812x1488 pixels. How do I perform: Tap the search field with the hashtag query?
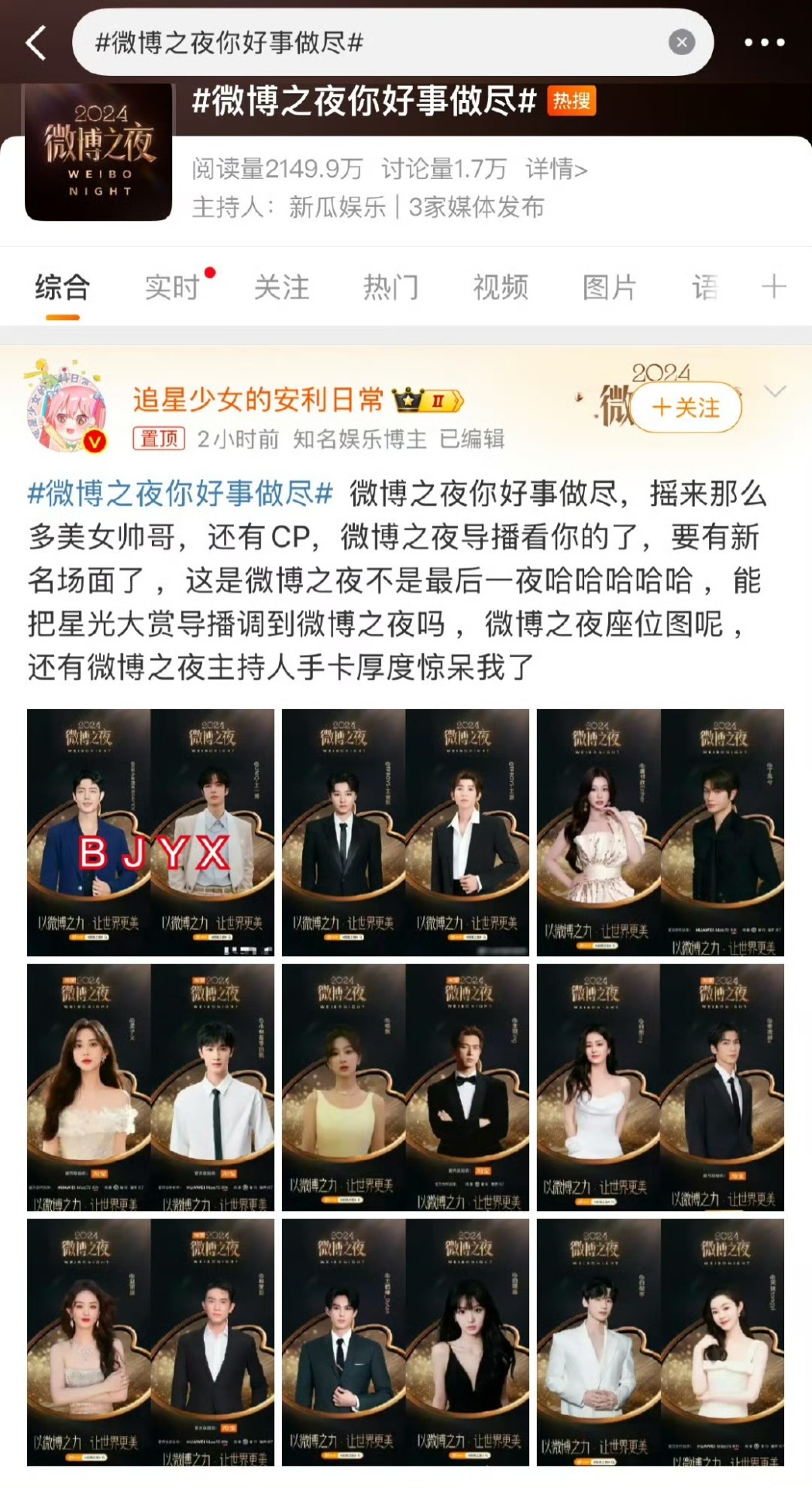tap(372, 43)
